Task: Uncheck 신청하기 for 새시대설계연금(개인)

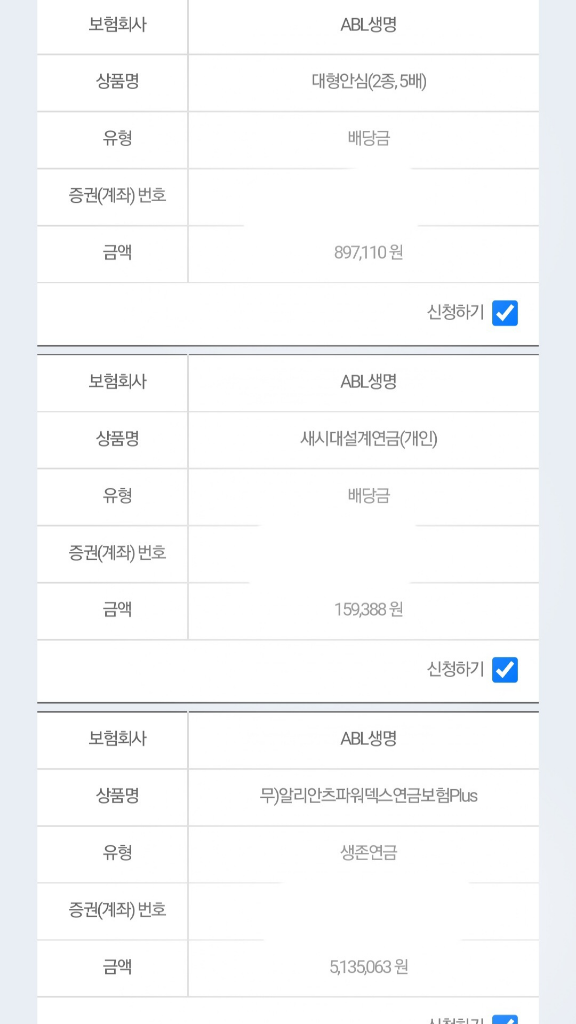Action: click(x=505, y=670)
